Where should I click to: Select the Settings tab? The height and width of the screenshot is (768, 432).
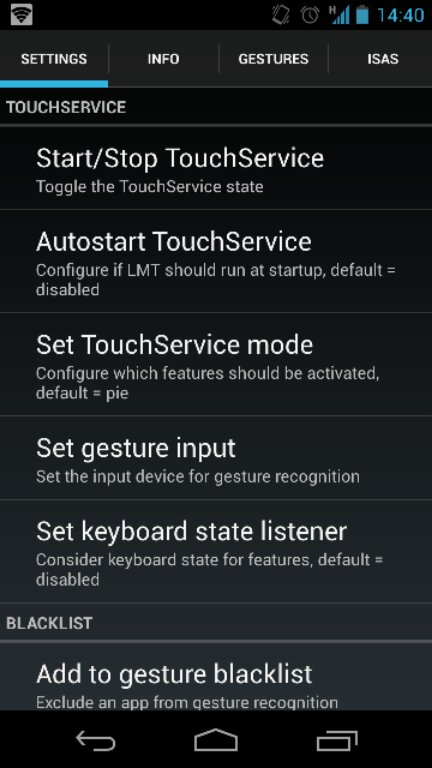click(x=54, y=59)
